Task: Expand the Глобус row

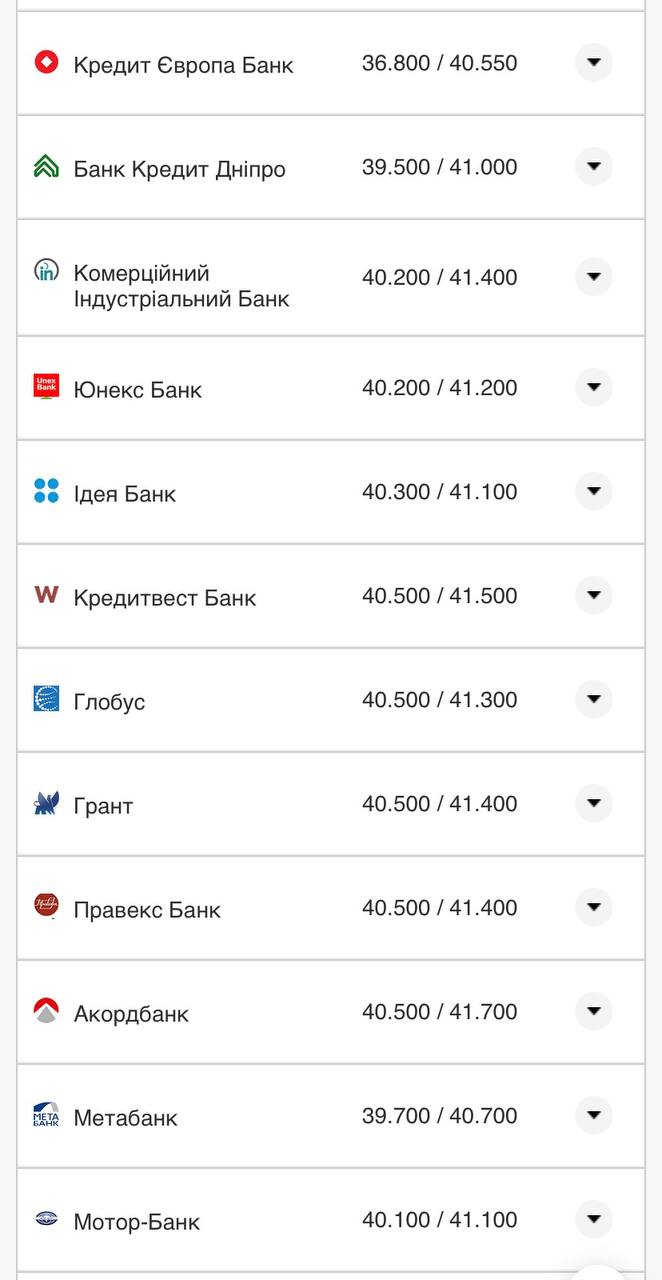Action: pos(593,699)
